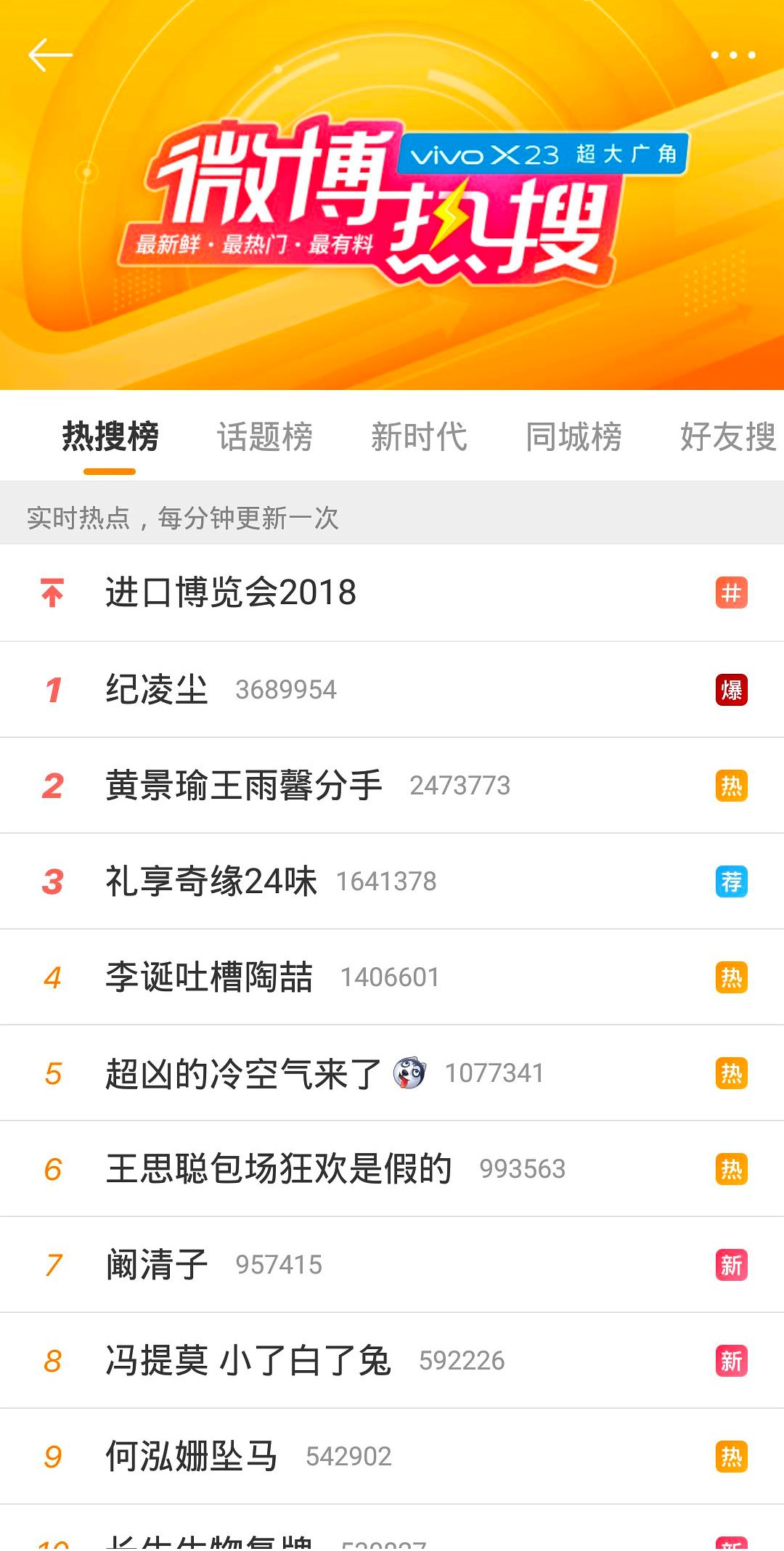784x1551 pixels.
Task: Open the 同城榜 tab
Action: pyautogui.click(x=573, y=437)
